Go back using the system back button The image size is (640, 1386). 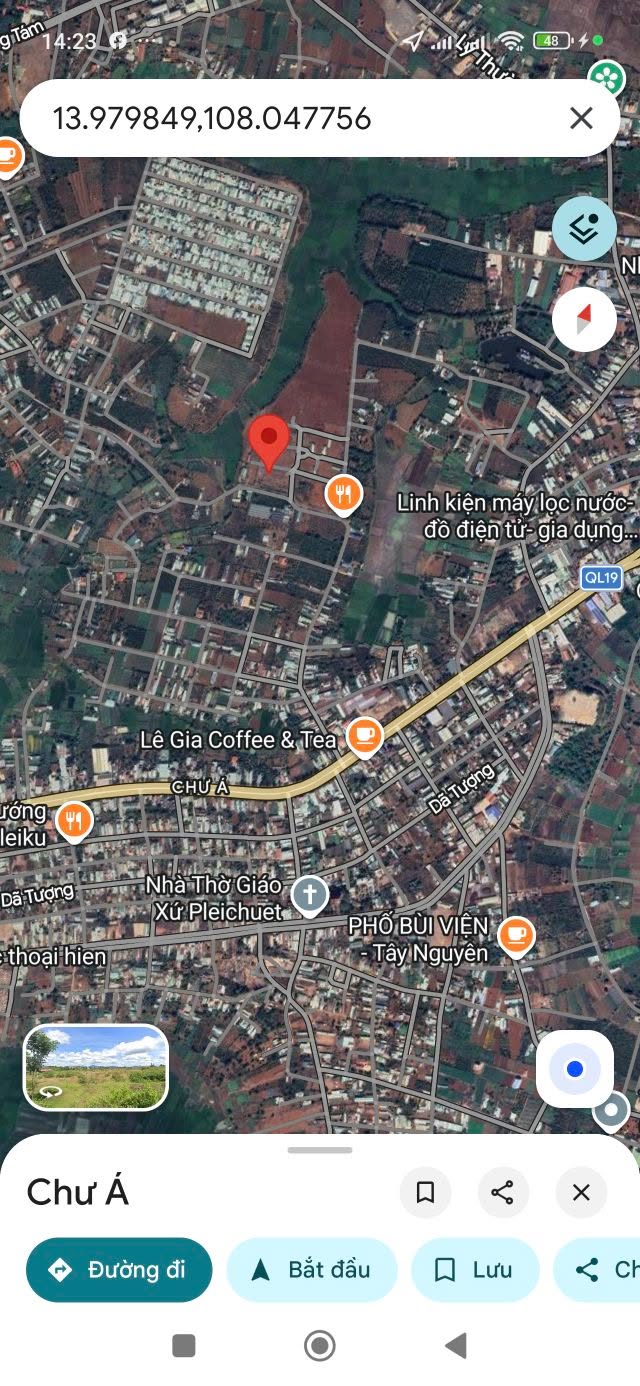456,1345
